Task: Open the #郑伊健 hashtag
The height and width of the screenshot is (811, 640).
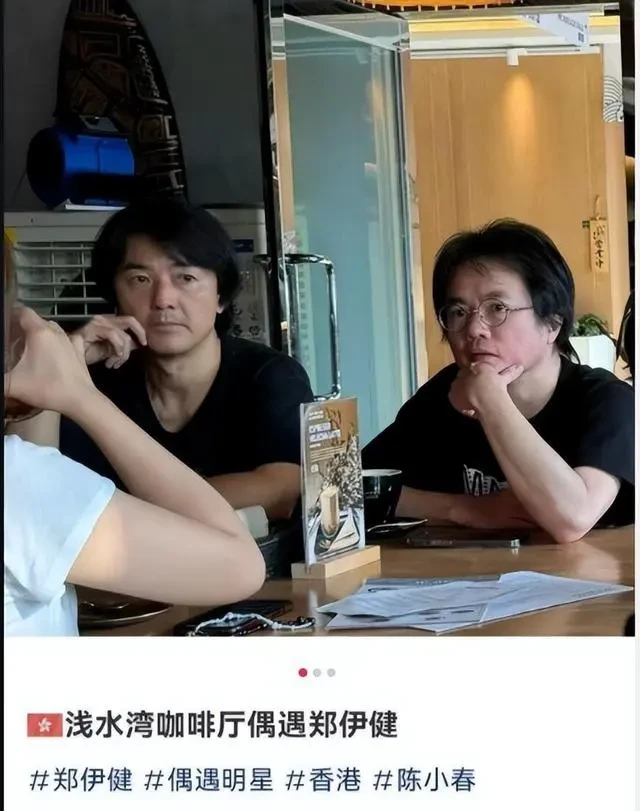Action: pyautogui.click(x=80, y=780)
